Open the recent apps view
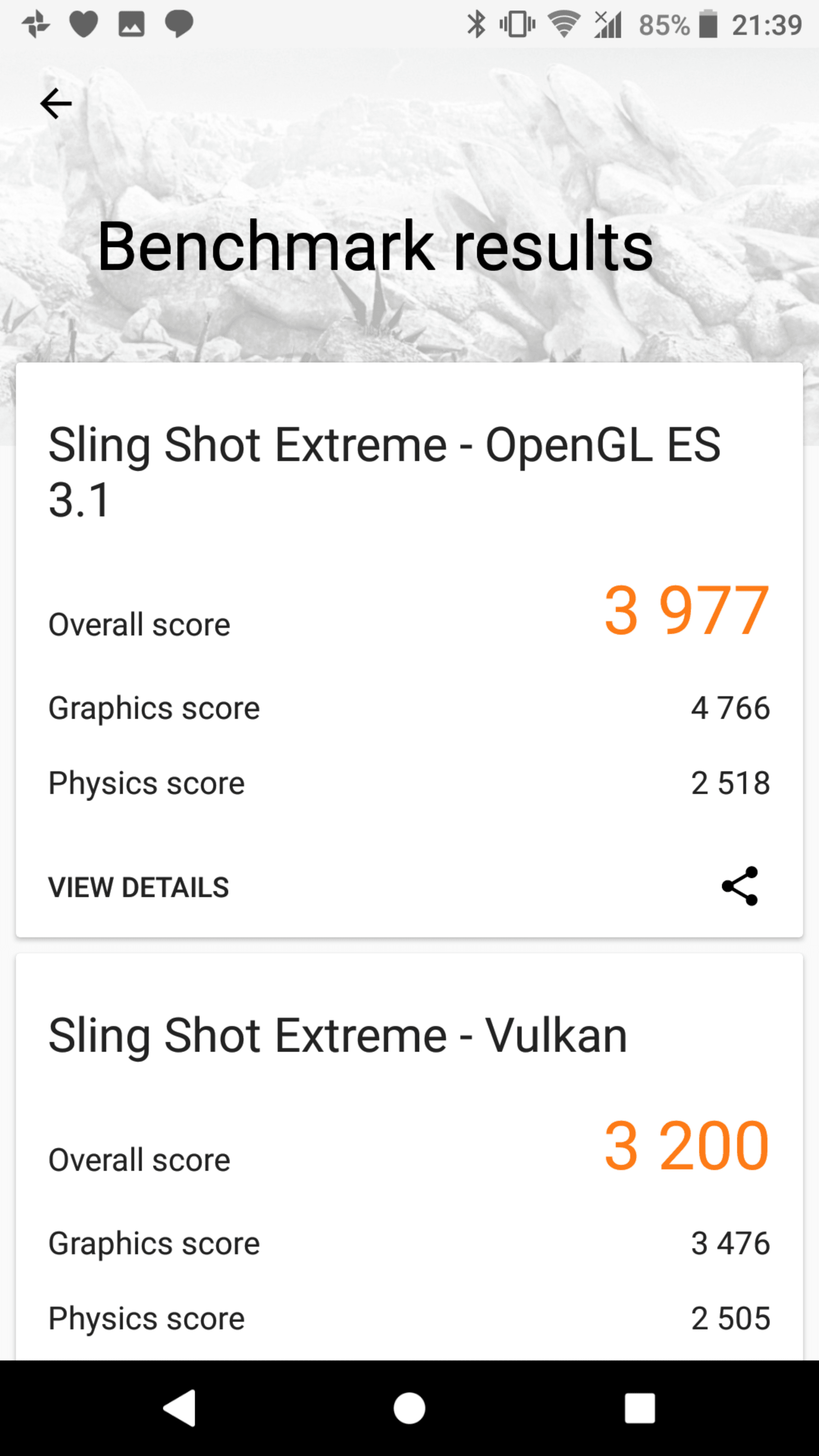819x1456 pixels. pos(639,1407)
